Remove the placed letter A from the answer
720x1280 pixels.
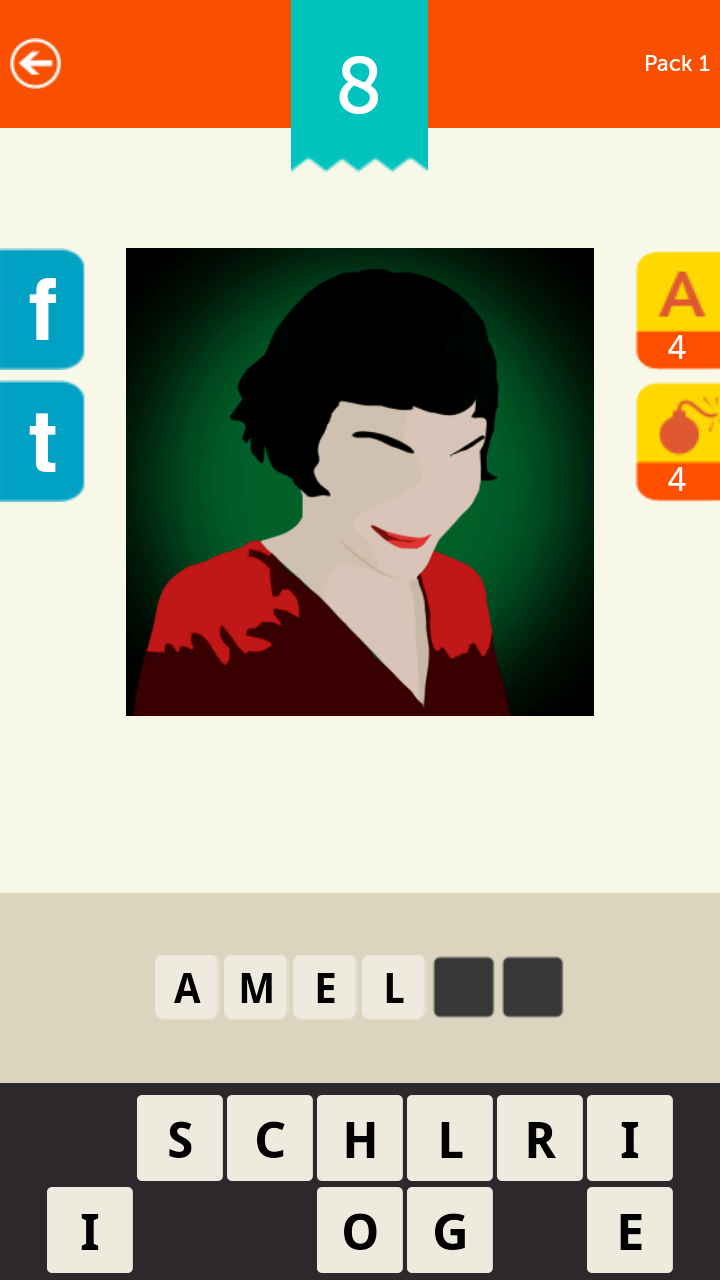187,987
